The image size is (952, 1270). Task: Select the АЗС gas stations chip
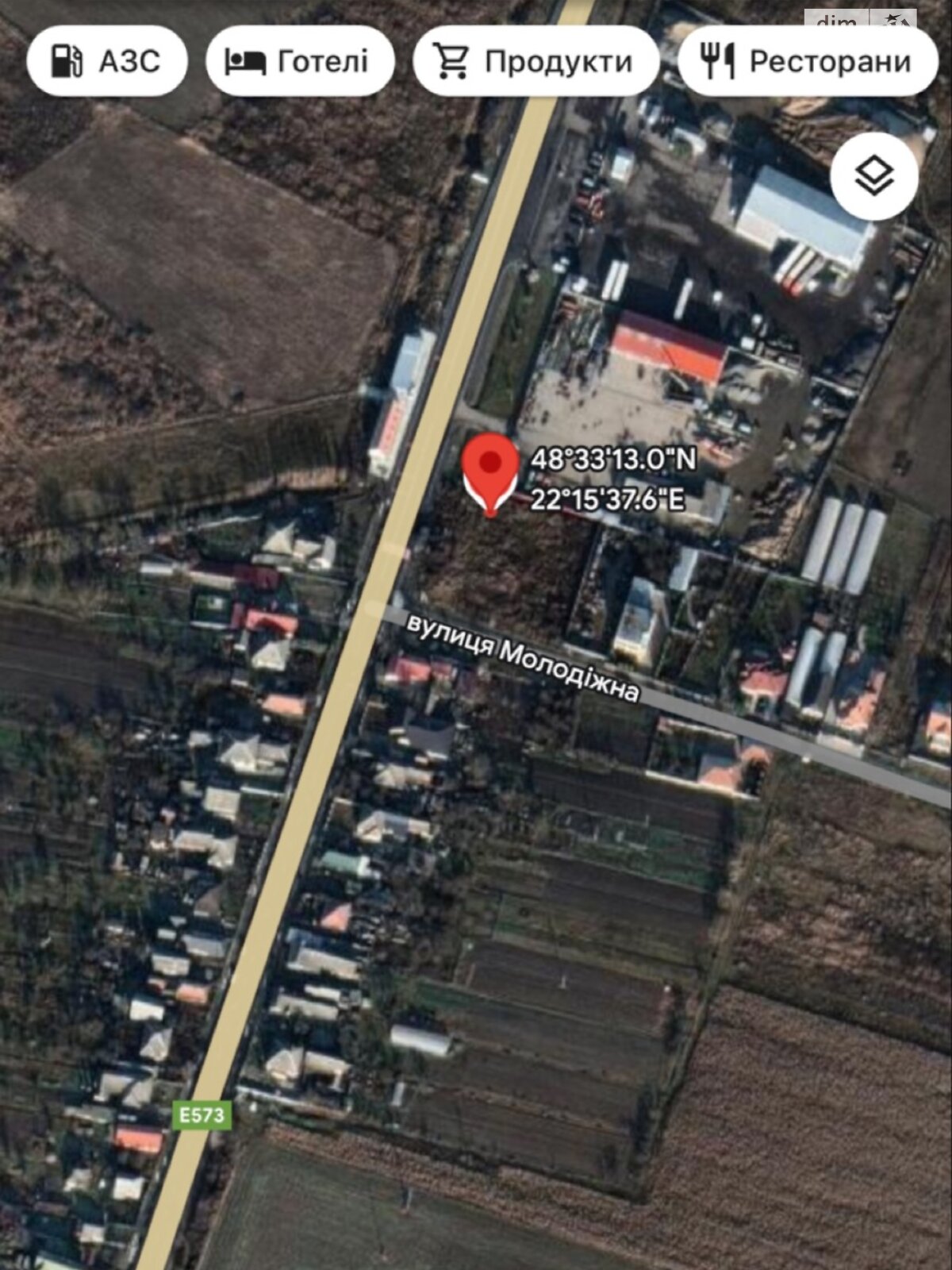click(107, 61)
